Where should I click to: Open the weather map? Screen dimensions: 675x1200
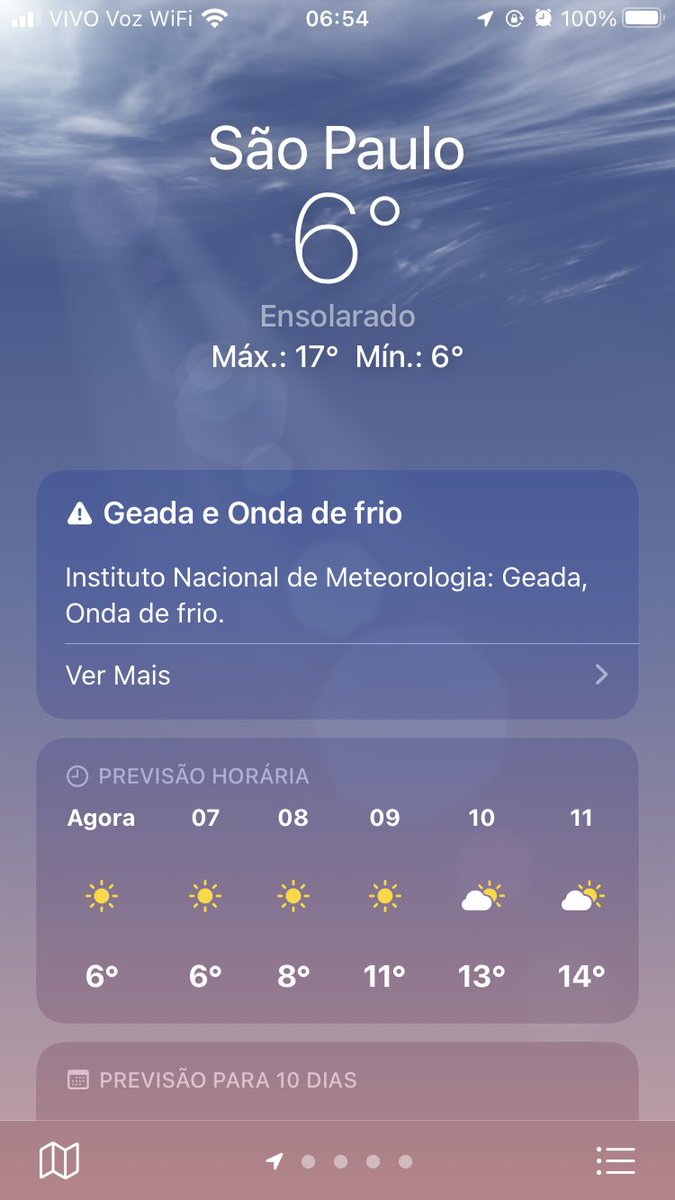pos(59,1161)
